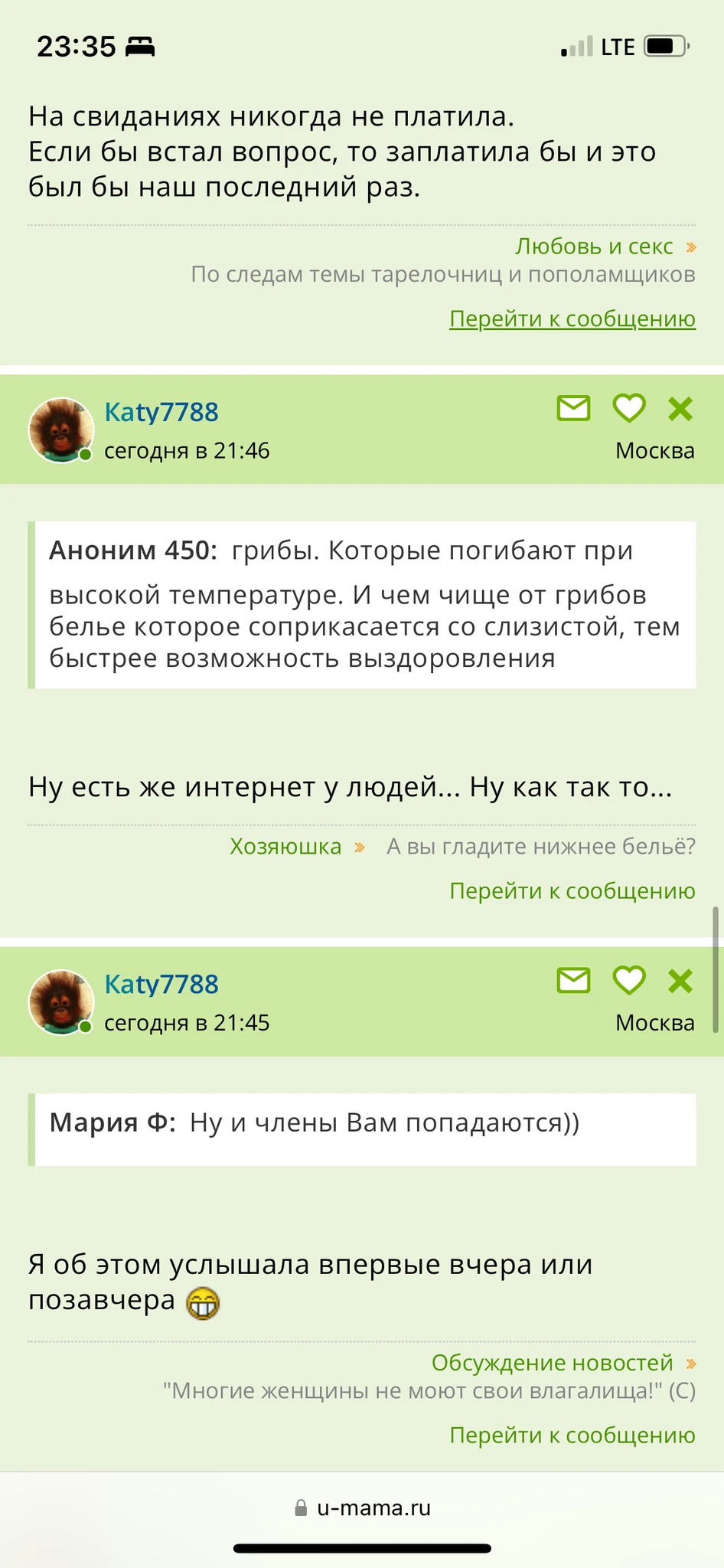Open Katy7788's profile in the 21:46 post

pos(161,412)
